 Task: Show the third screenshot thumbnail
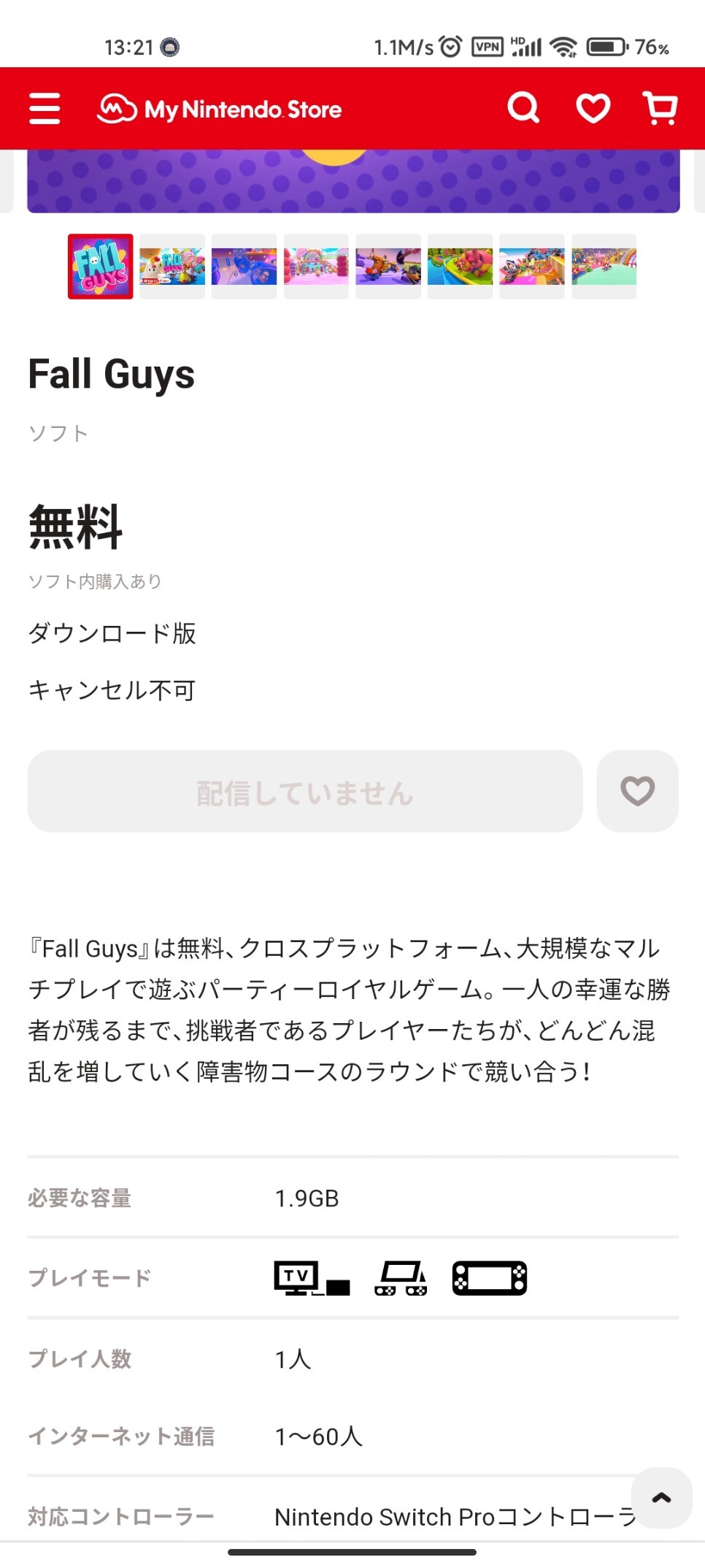(x=244, y=267)
